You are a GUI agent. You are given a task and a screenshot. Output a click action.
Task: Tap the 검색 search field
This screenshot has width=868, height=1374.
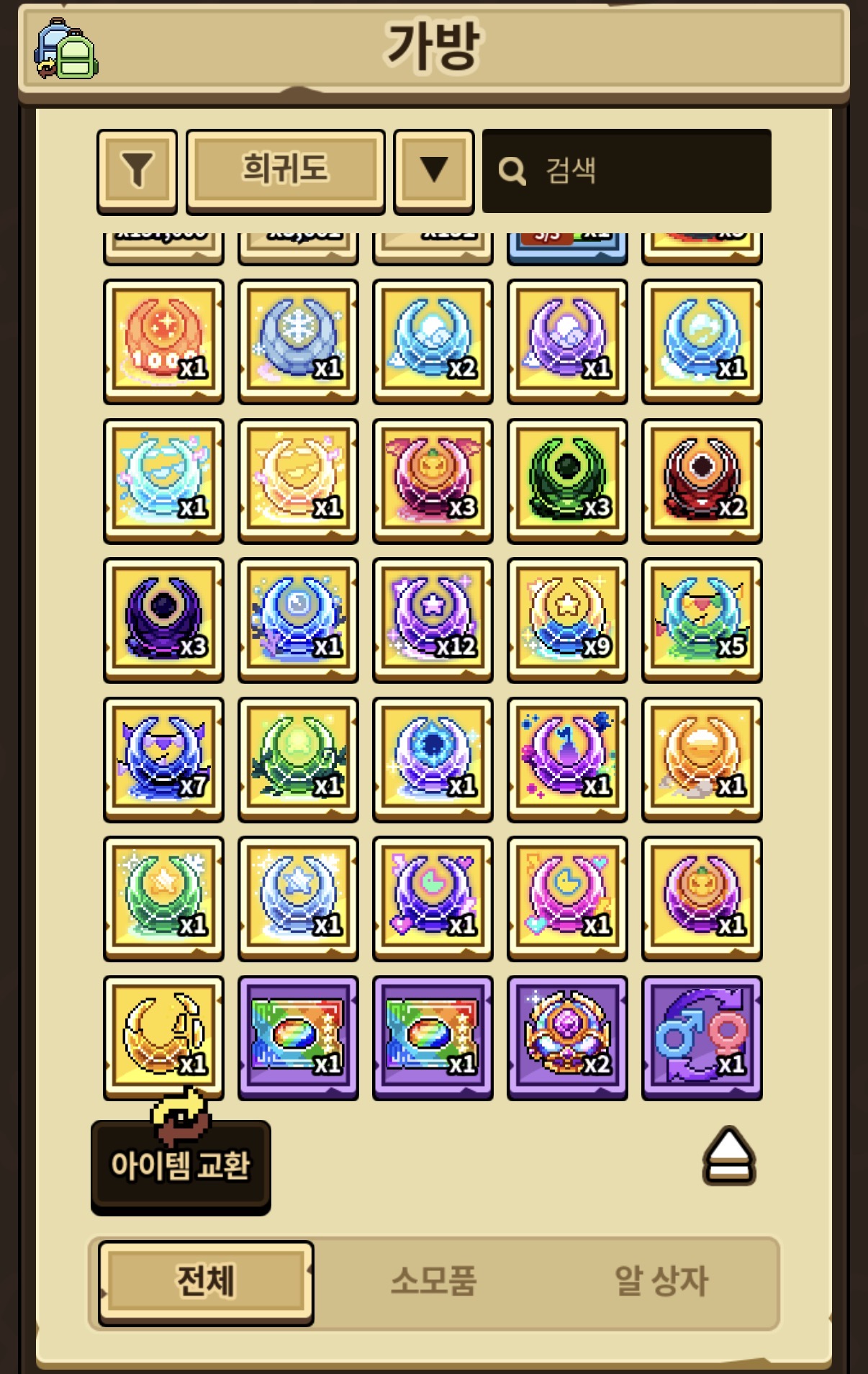tap(626, 171)
